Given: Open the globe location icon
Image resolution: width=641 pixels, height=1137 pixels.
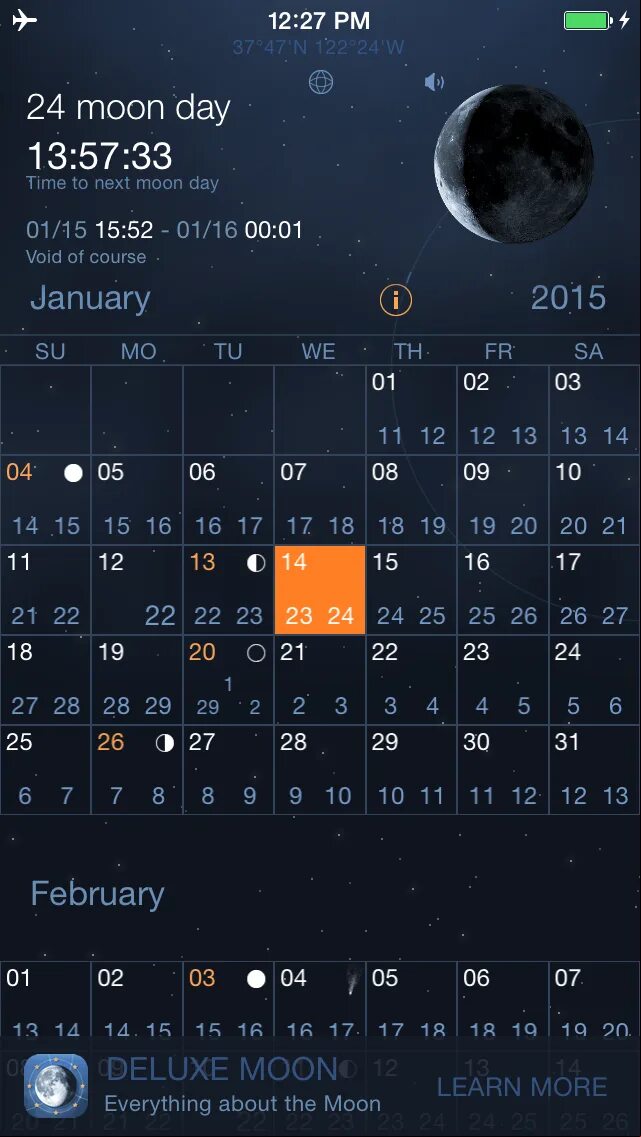Looking at the screenshot, I should (320, 82).
